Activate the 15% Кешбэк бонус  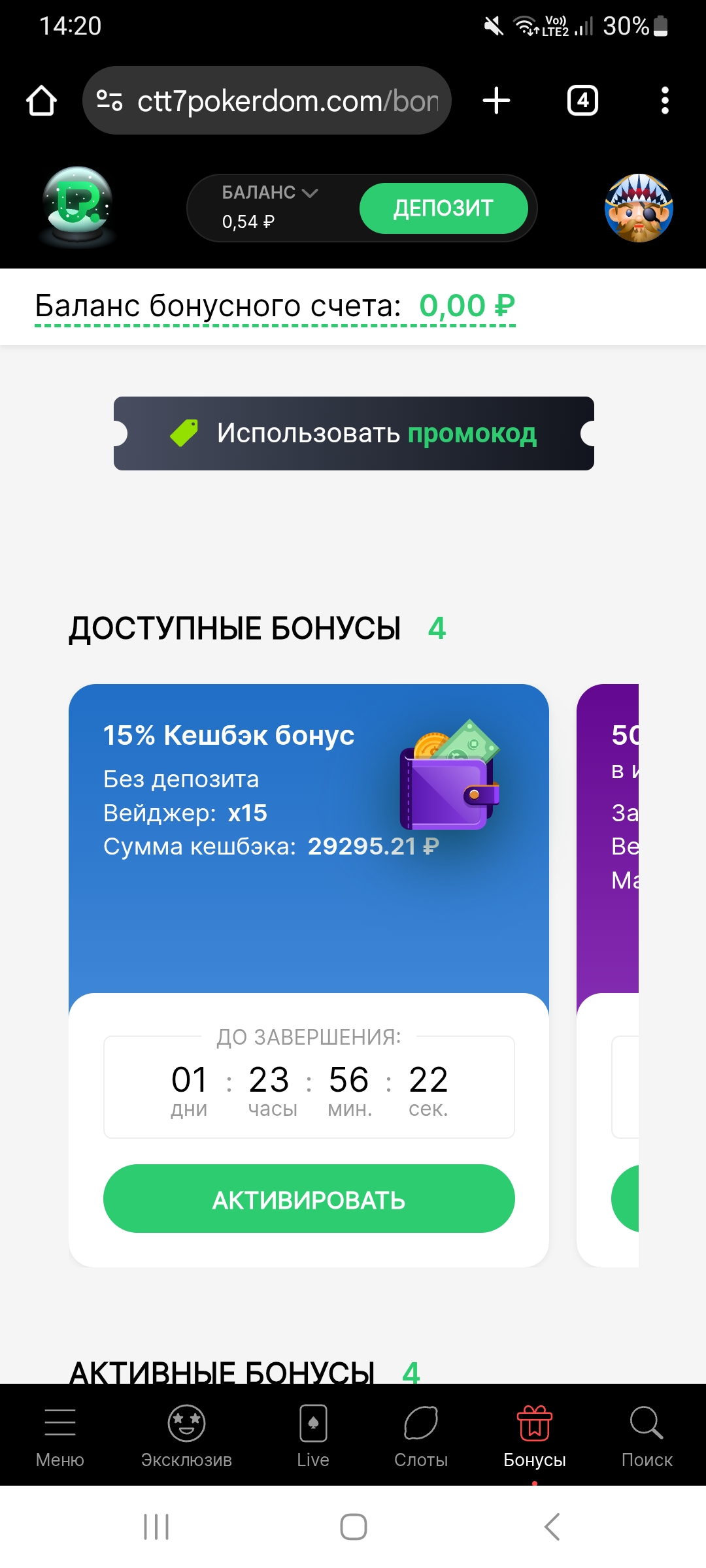click(309, 1199)
